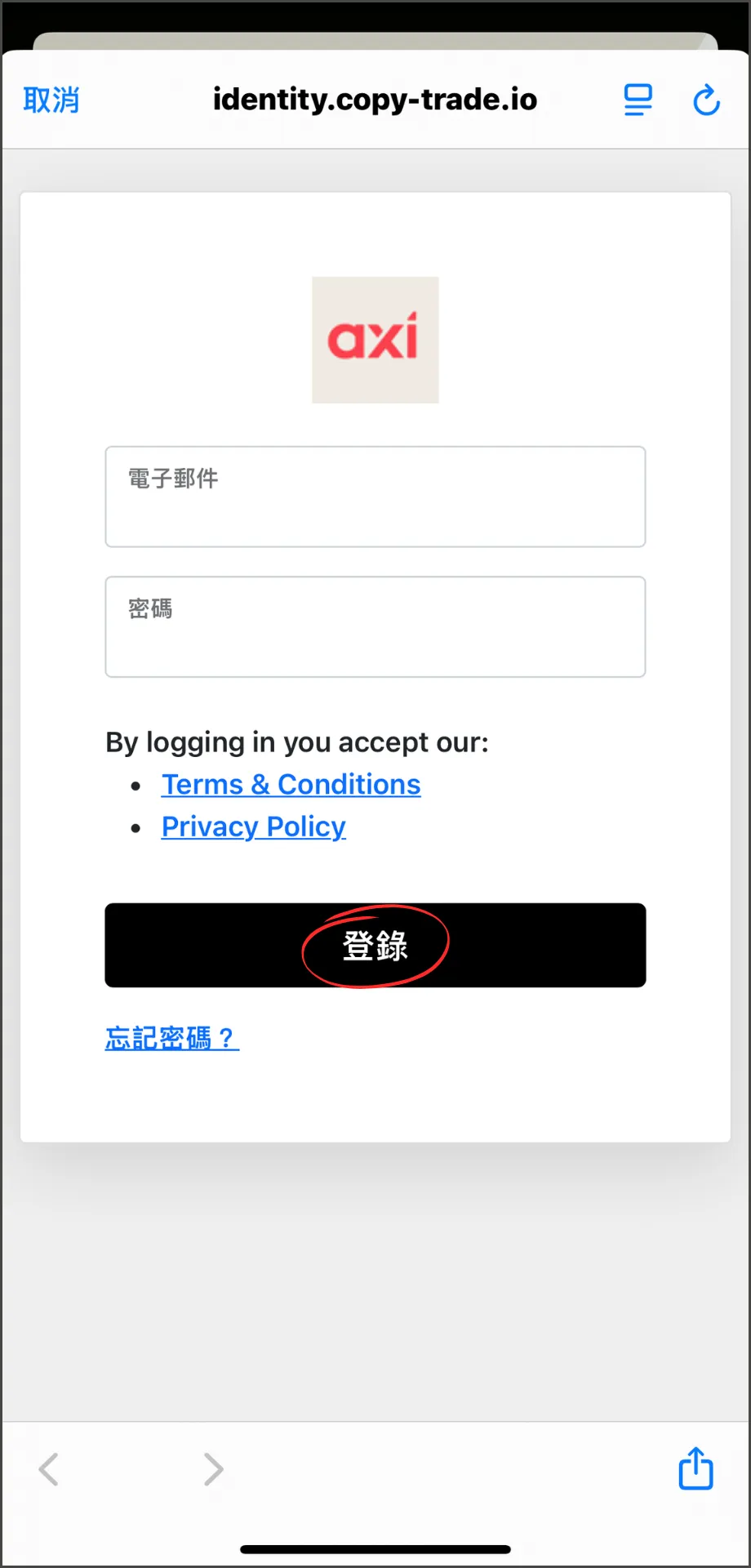Open the Terms & Conditions link
Viewport: 751px width, 1568px height.
(291, 784)
